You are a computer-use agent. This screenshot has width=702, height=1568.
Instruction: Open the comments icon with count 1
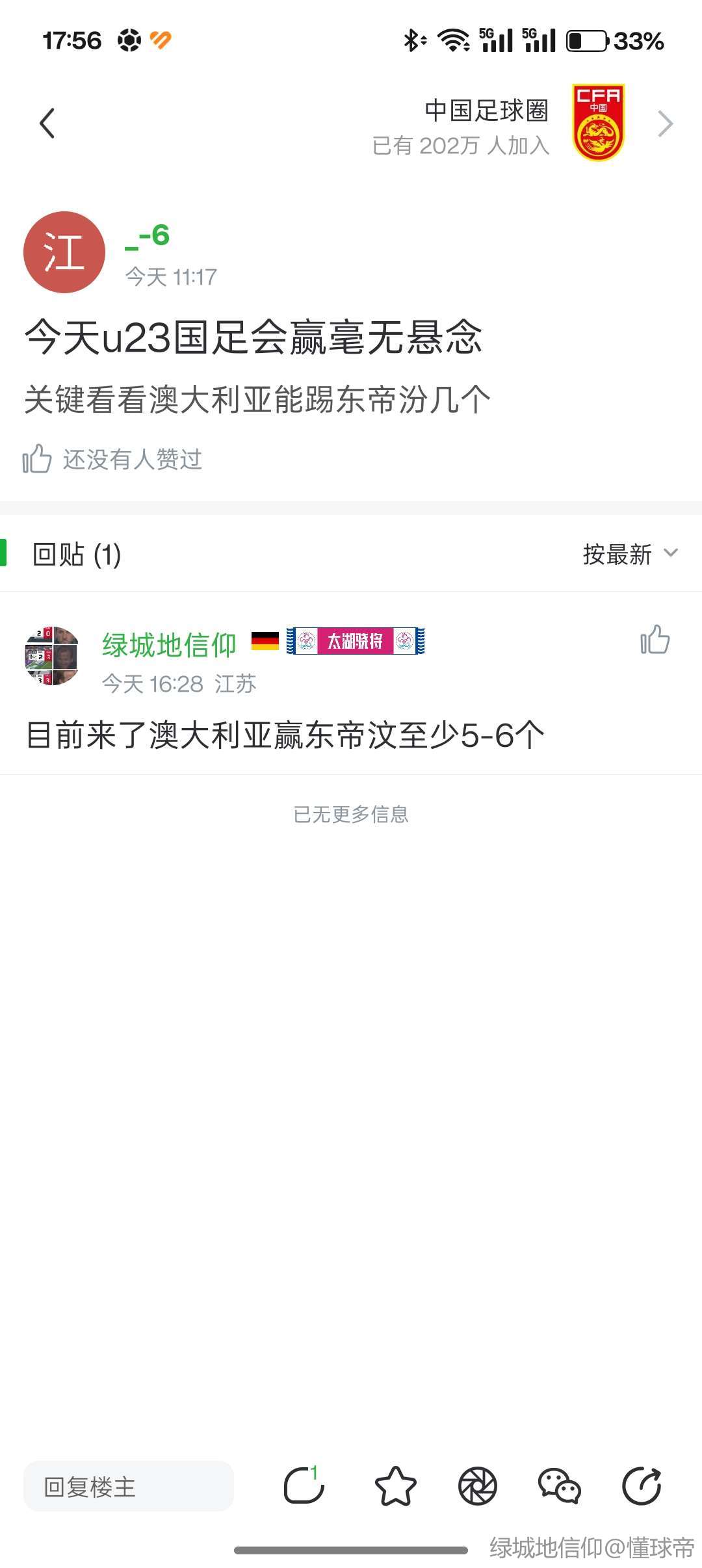click(304, 1486)
